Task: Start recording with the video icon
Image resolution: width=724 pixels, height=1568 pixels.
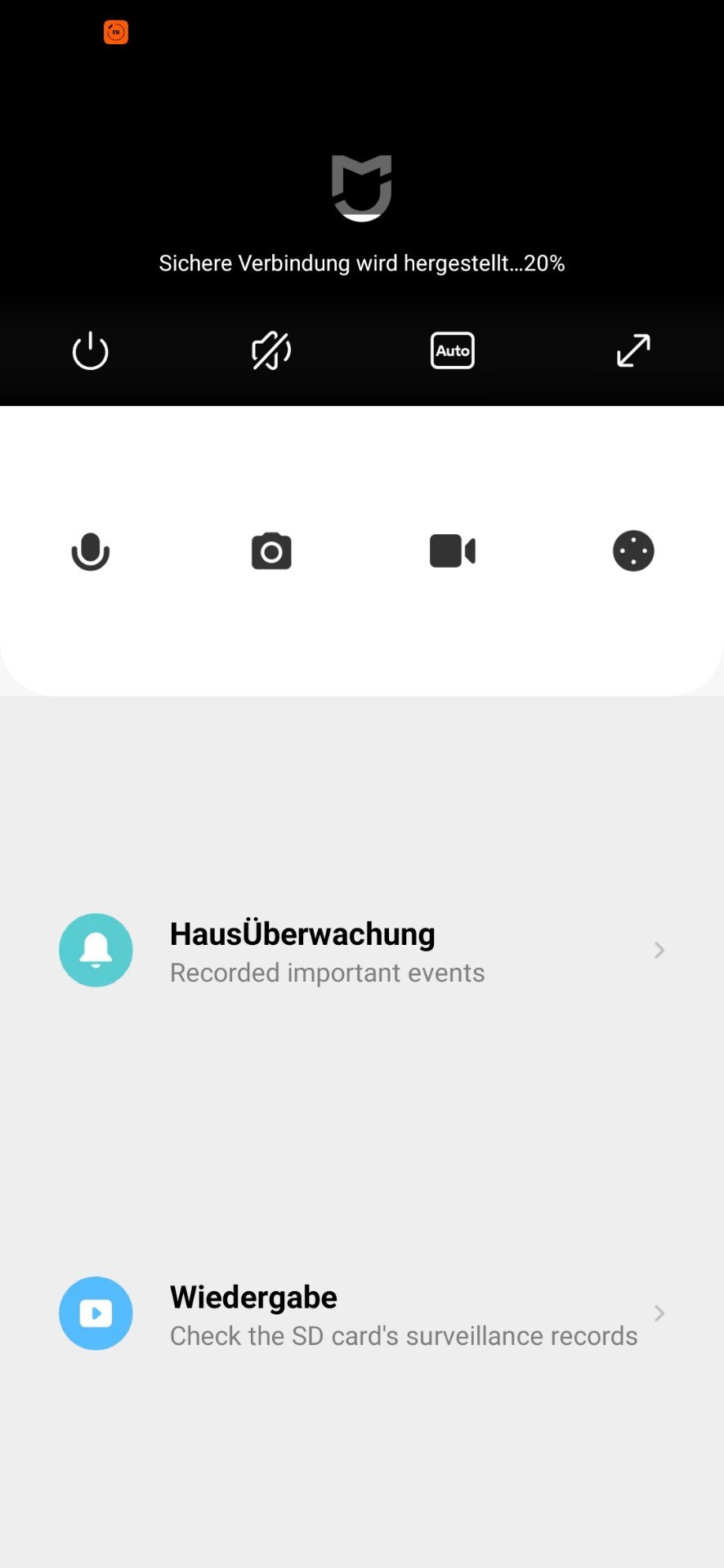Action: (452, 551)
